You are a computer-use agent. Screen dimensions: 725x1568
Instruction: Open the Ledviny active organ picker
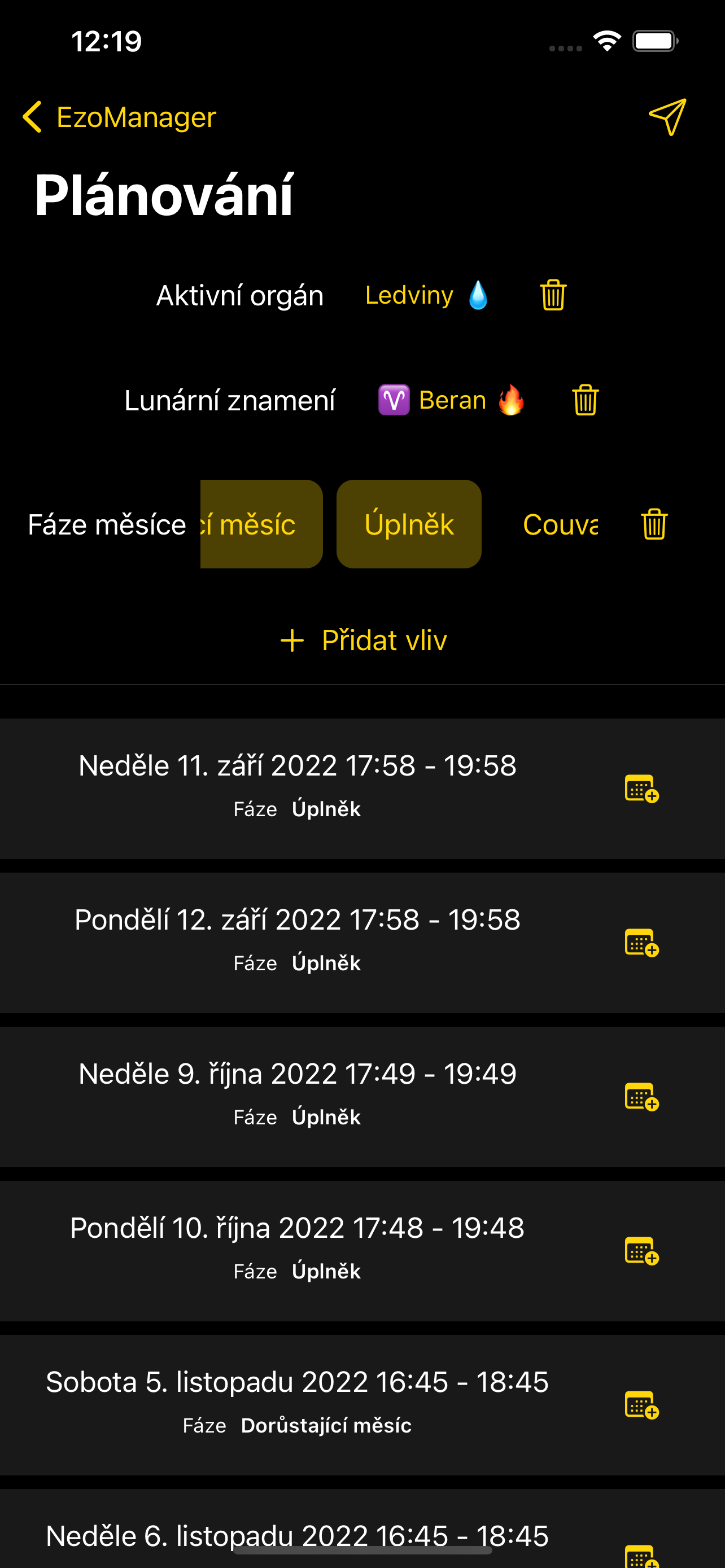(x=427, y=295)
